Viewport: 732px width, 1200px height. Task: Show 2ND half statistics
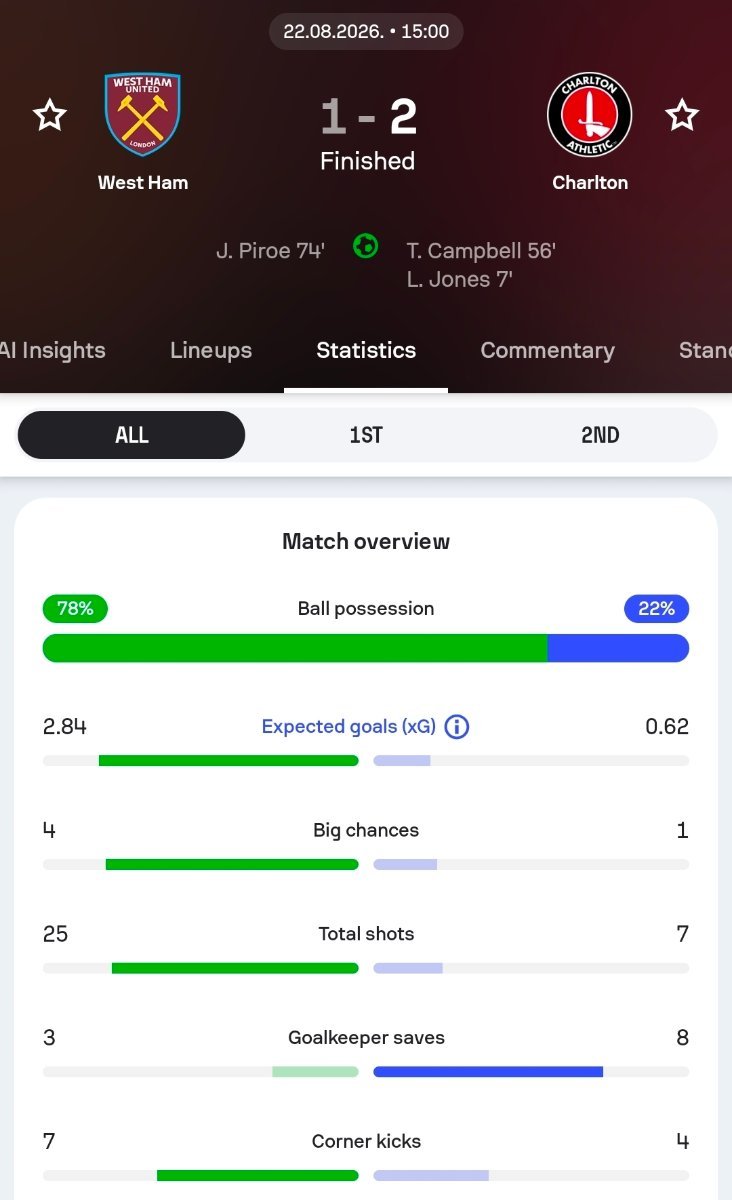(600, 435)
